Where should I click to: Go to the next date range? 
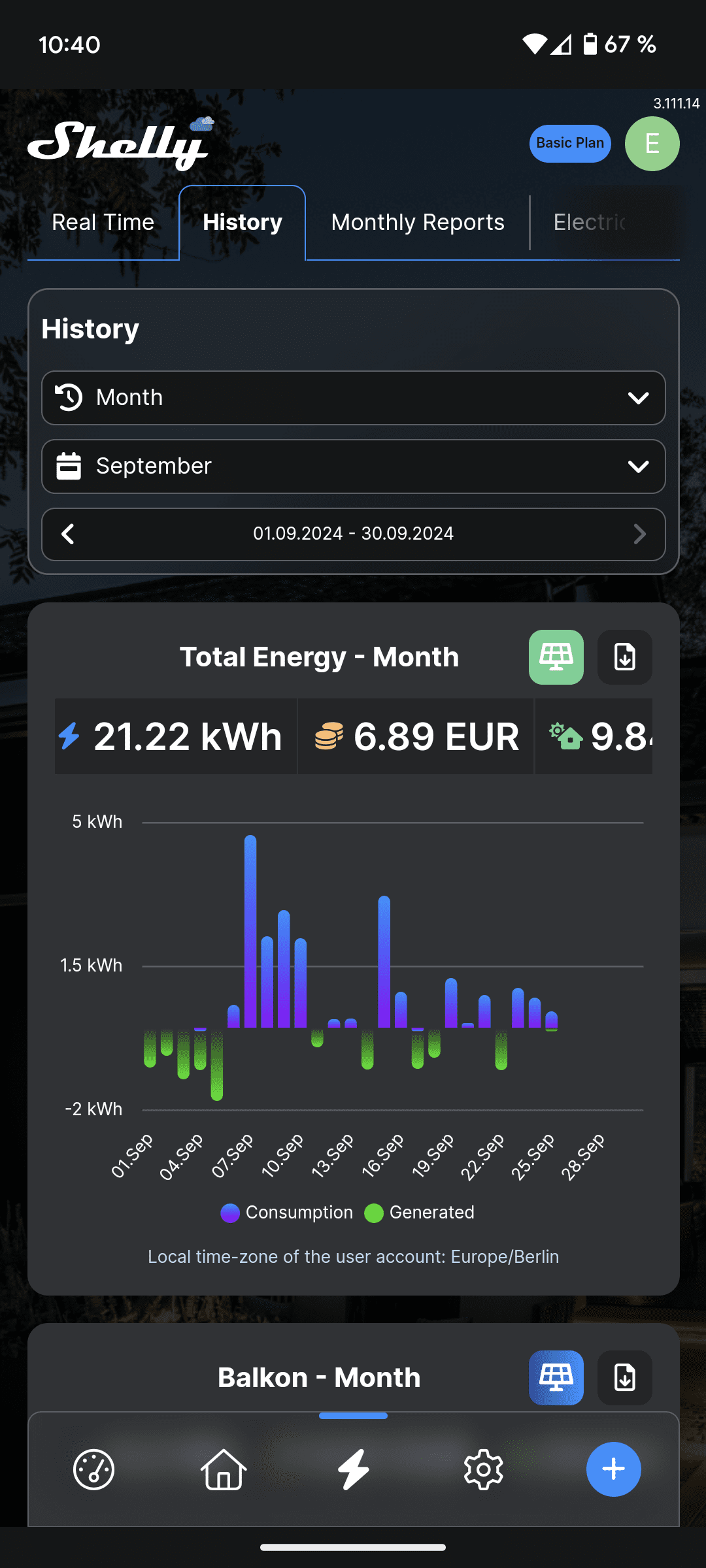pos(639,534)
